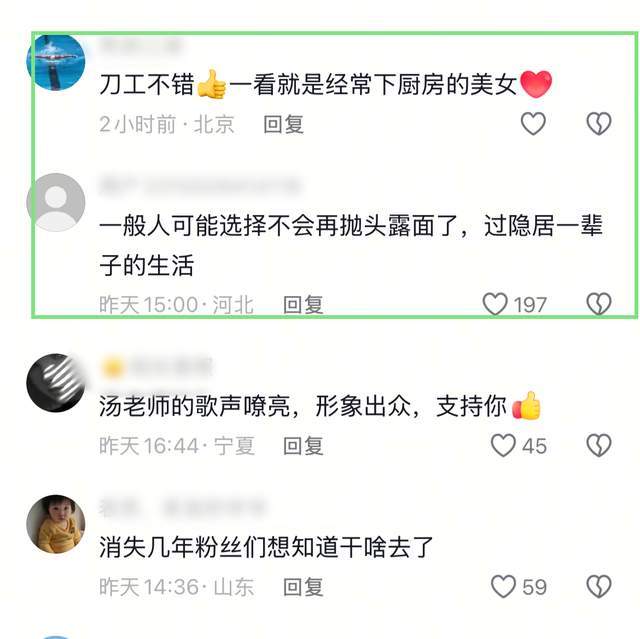
Task: Dislike the 消失几年粉丝们 comment
Action: [598, 587]
